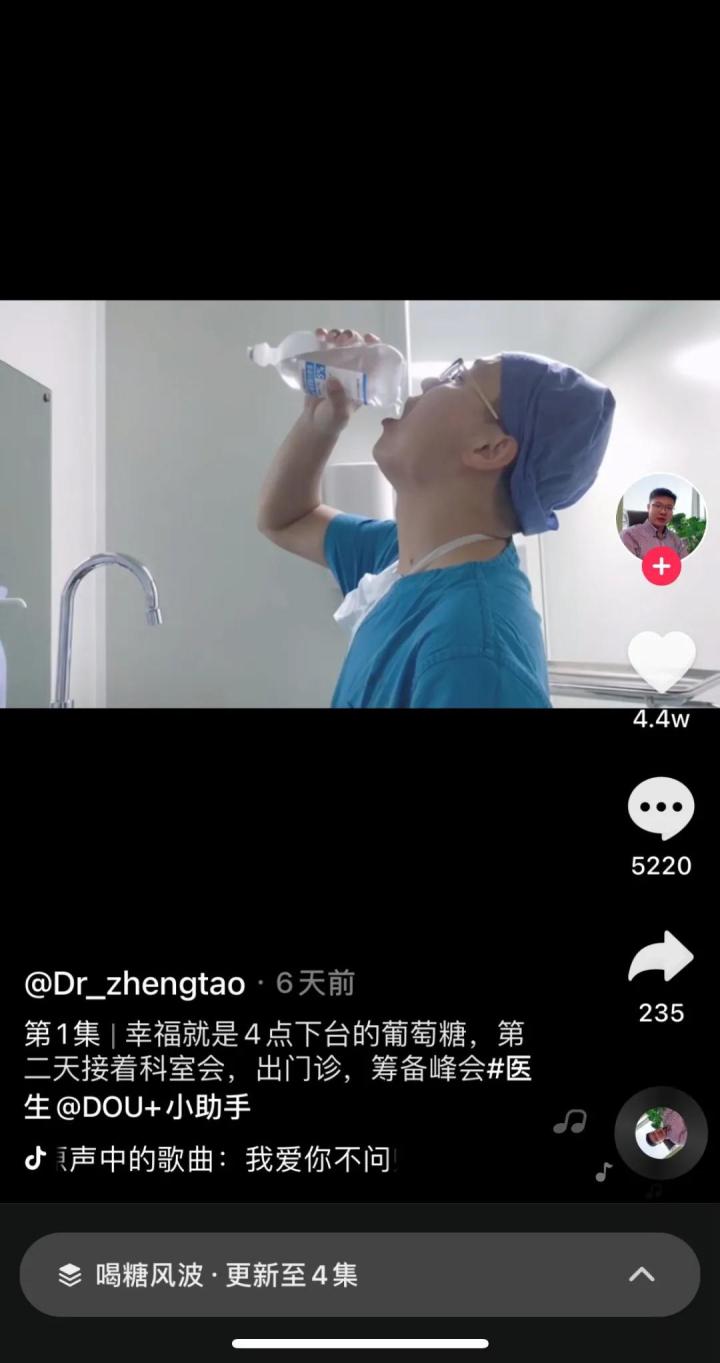Share this video
Viewport: 720px width, 1363px height.
661,958
